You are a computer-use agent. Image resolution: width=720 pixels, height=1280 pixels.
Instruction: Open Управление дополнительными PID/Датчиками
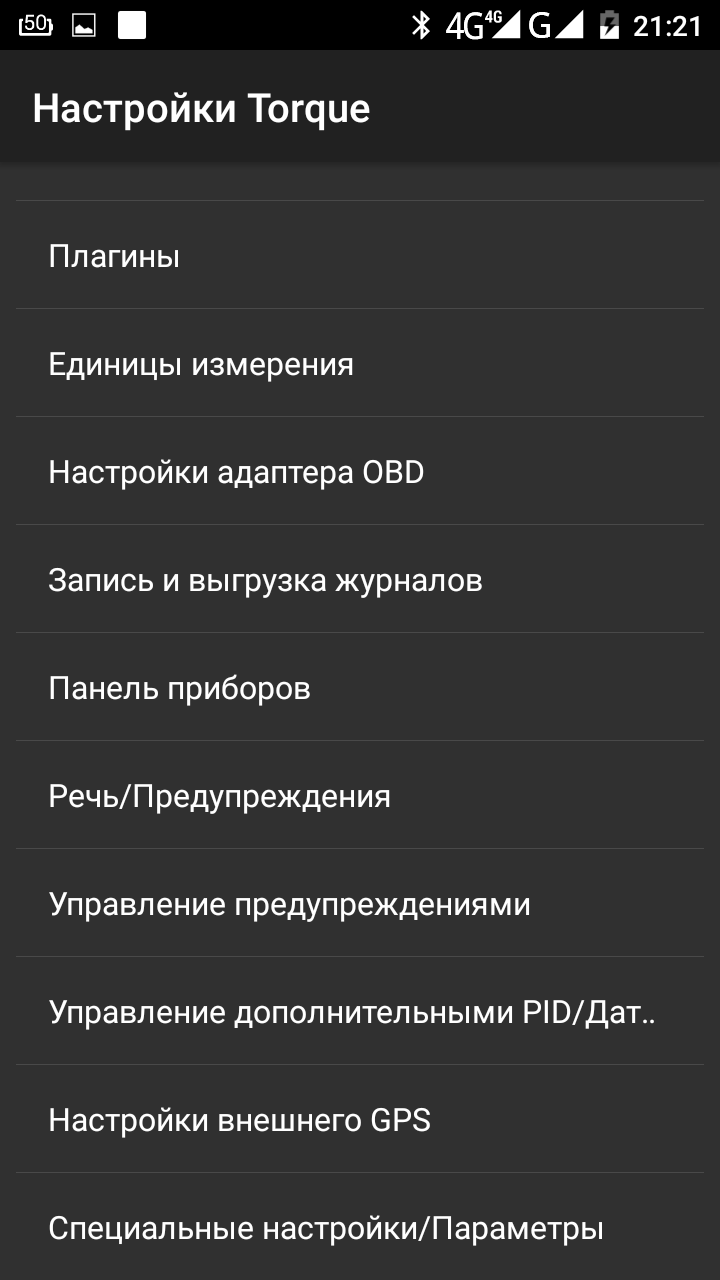[x=360, y=1012]
